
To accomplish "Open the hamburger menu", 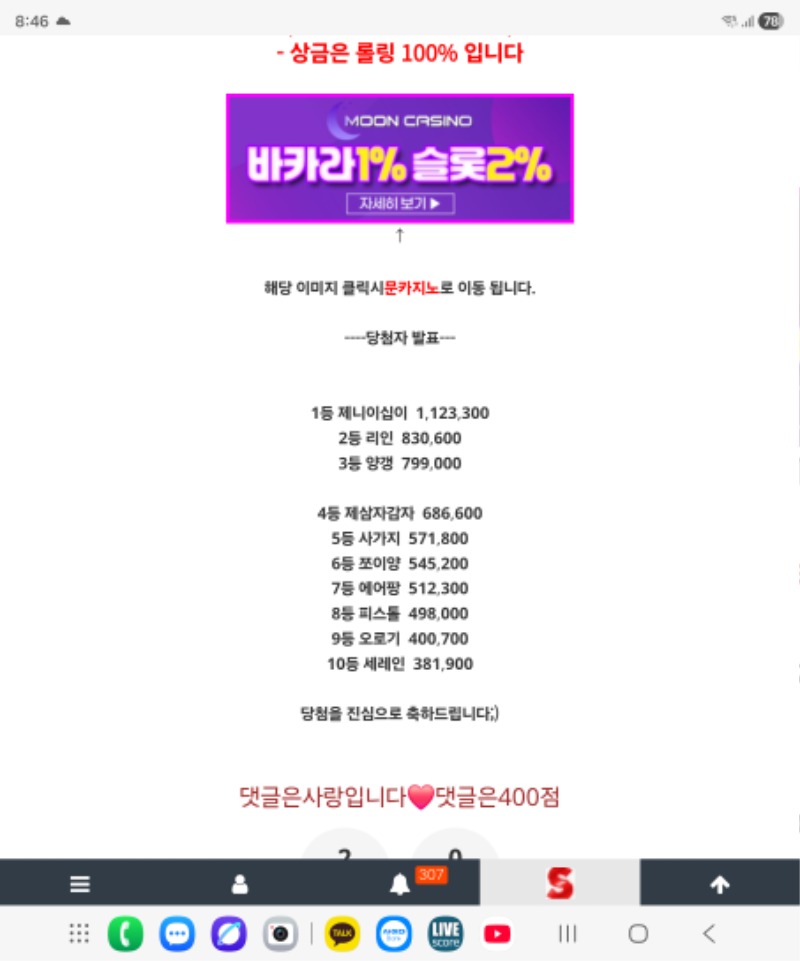I will tap(80, 884).
